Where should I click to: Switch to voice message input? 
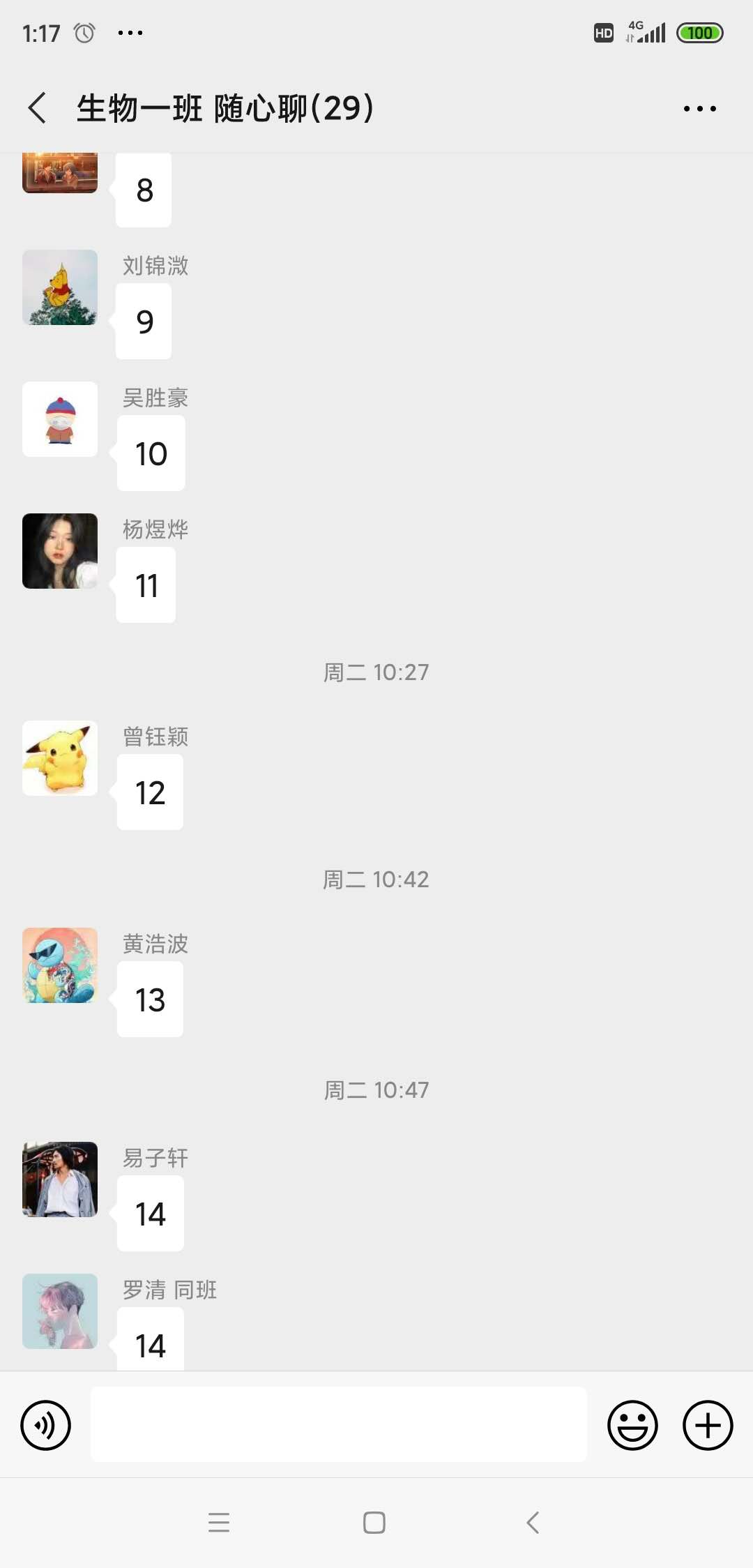46,1424
